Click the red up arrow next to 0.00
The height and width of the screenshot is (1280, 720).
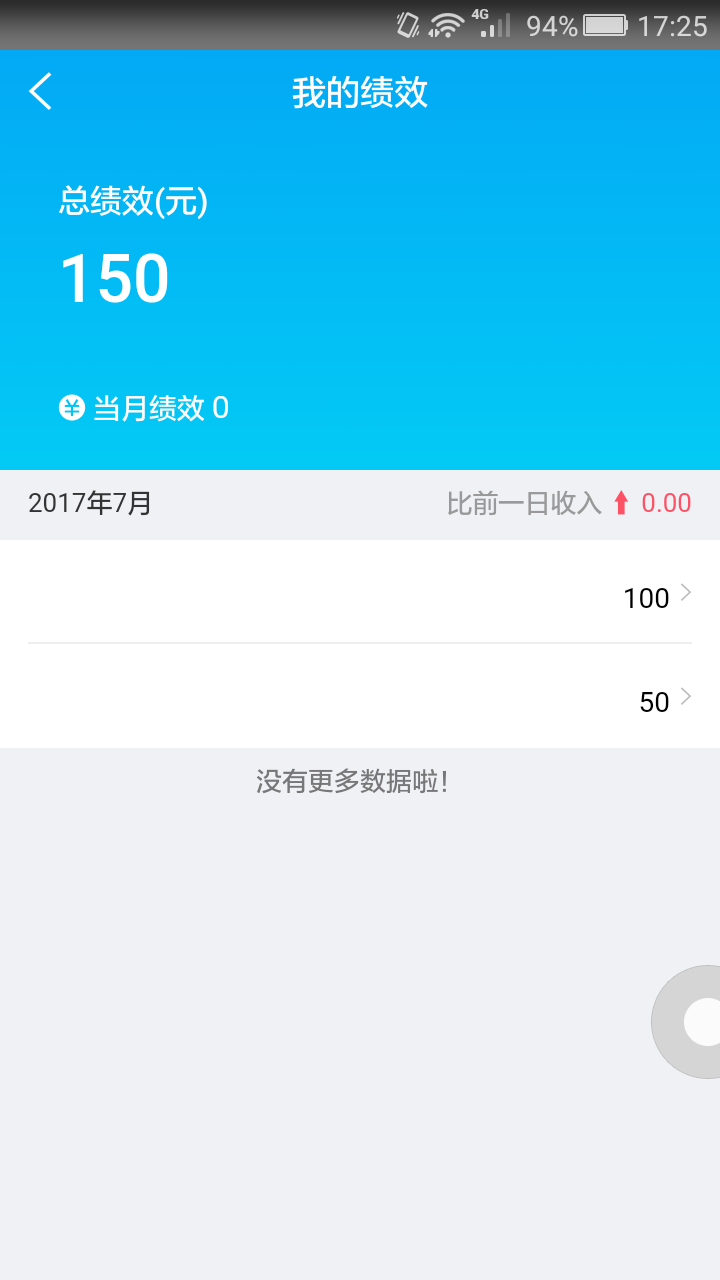pos(622,502)
